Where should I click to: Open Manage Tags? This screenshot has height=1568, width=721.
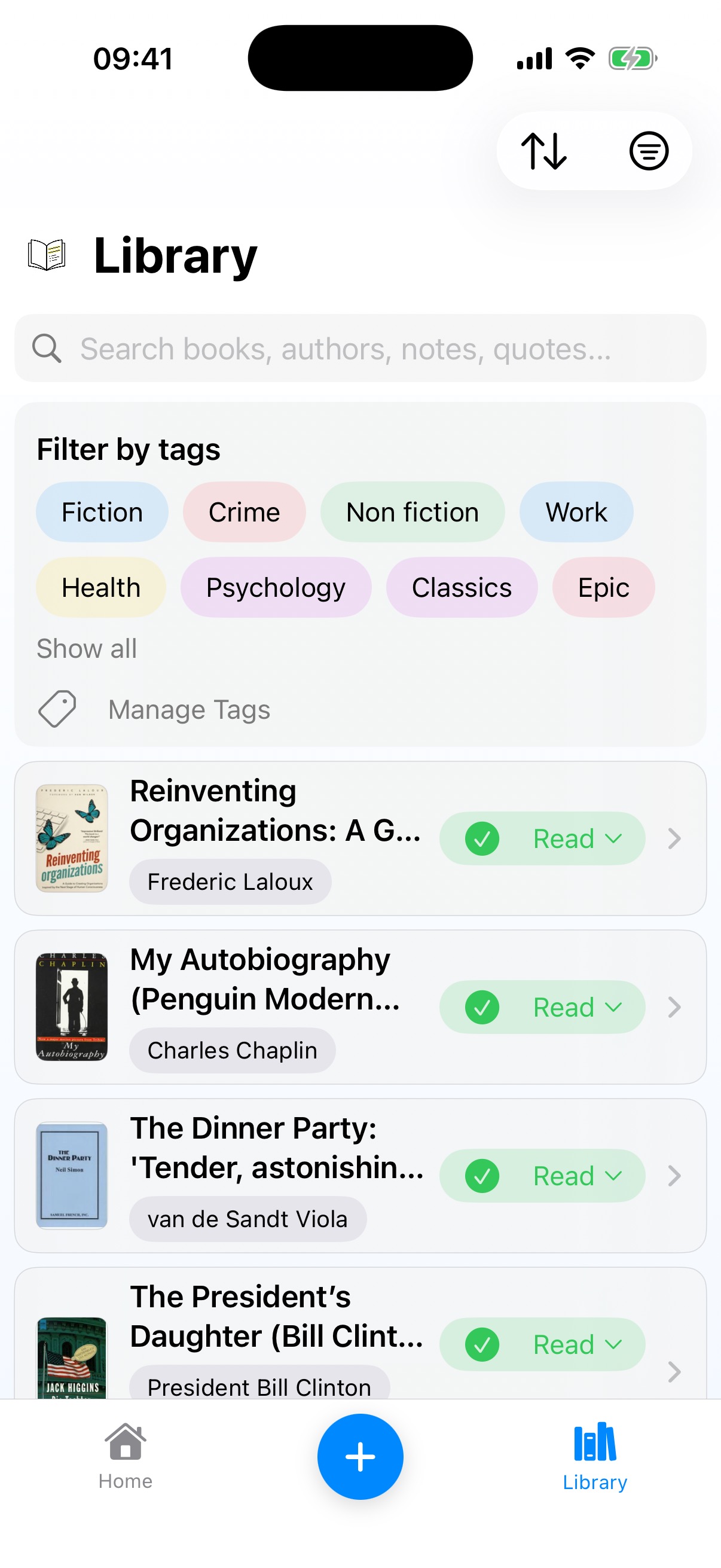click(188, 709)
